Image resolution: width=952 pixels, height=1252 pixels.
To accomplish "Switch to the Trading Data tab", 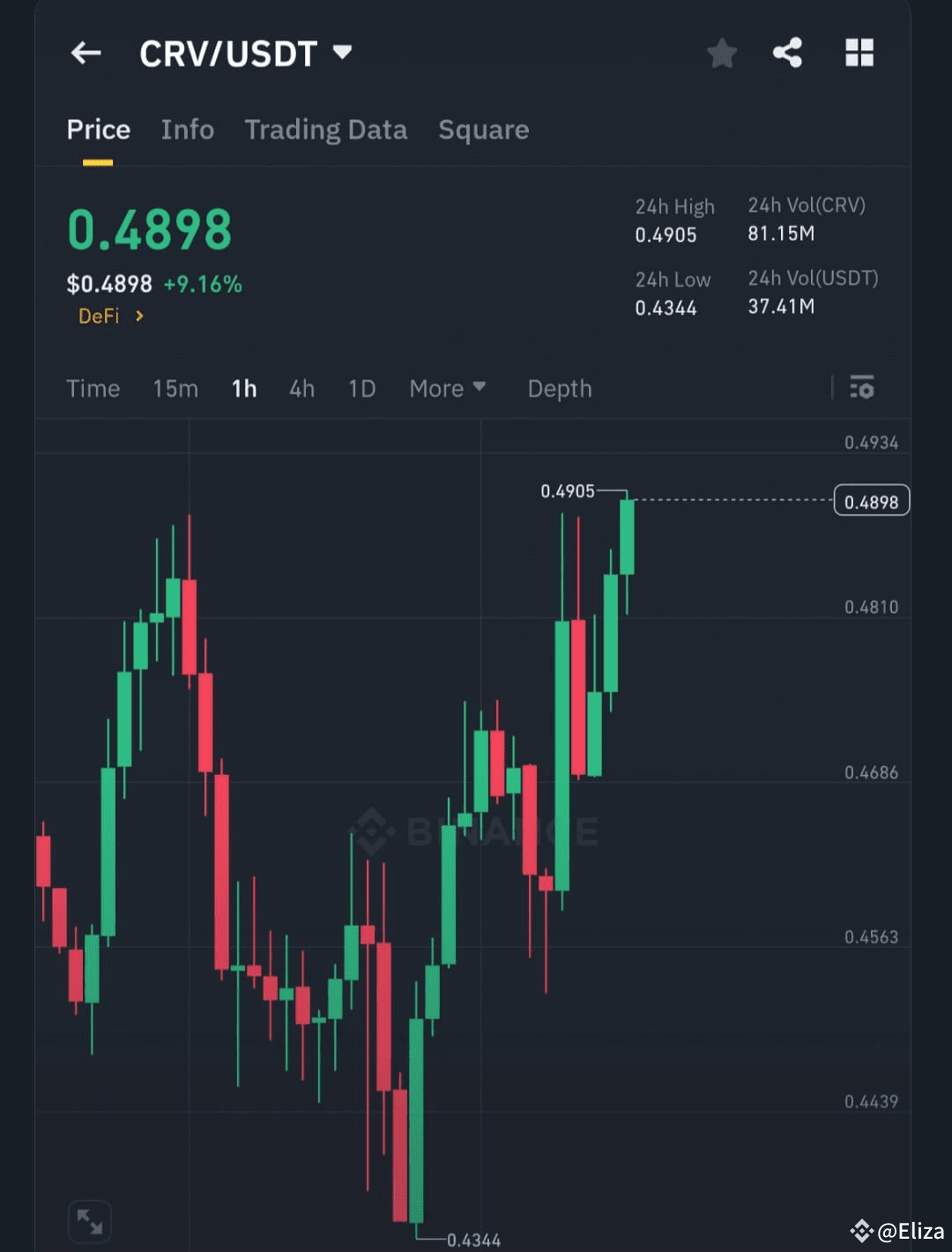I will [x=326, y=130].
